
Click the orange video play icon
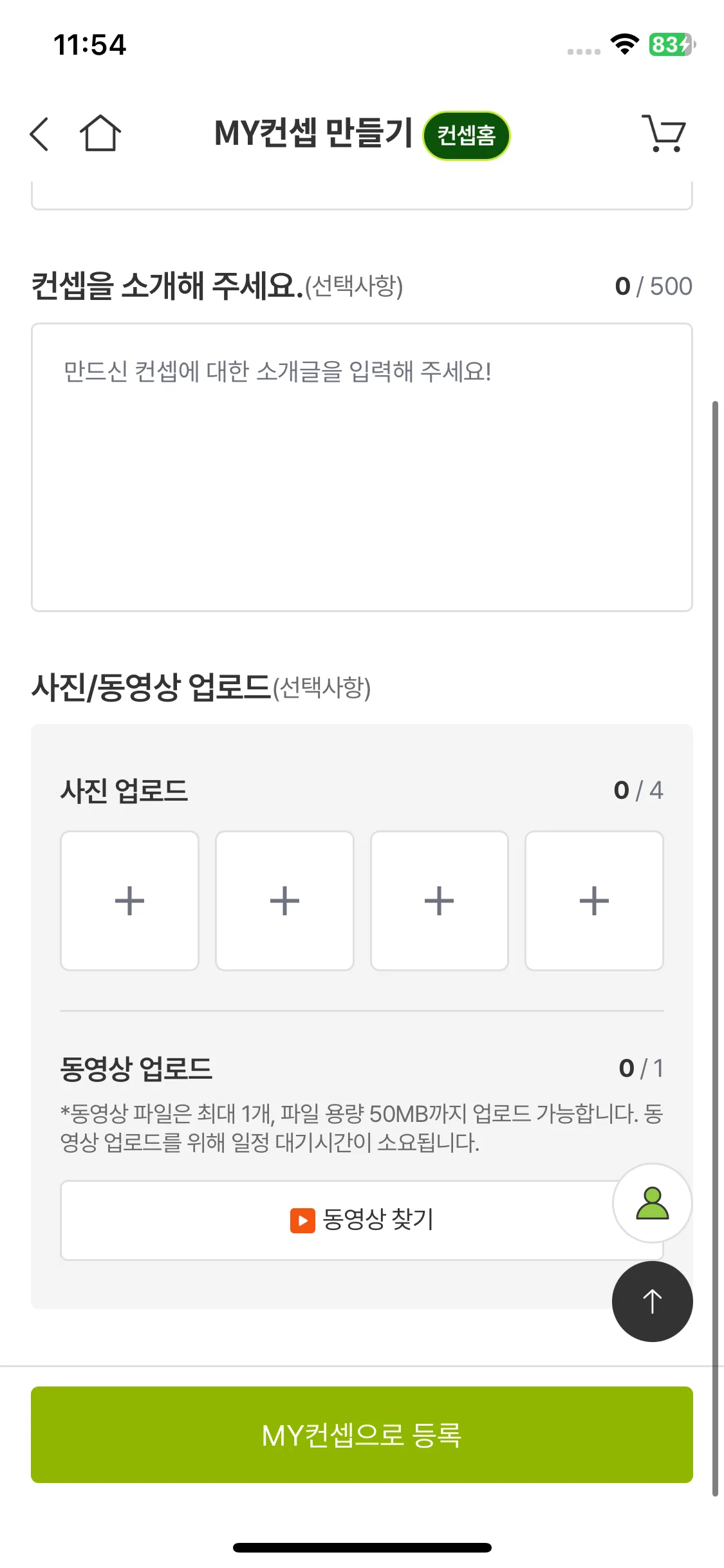point(302,1218)
